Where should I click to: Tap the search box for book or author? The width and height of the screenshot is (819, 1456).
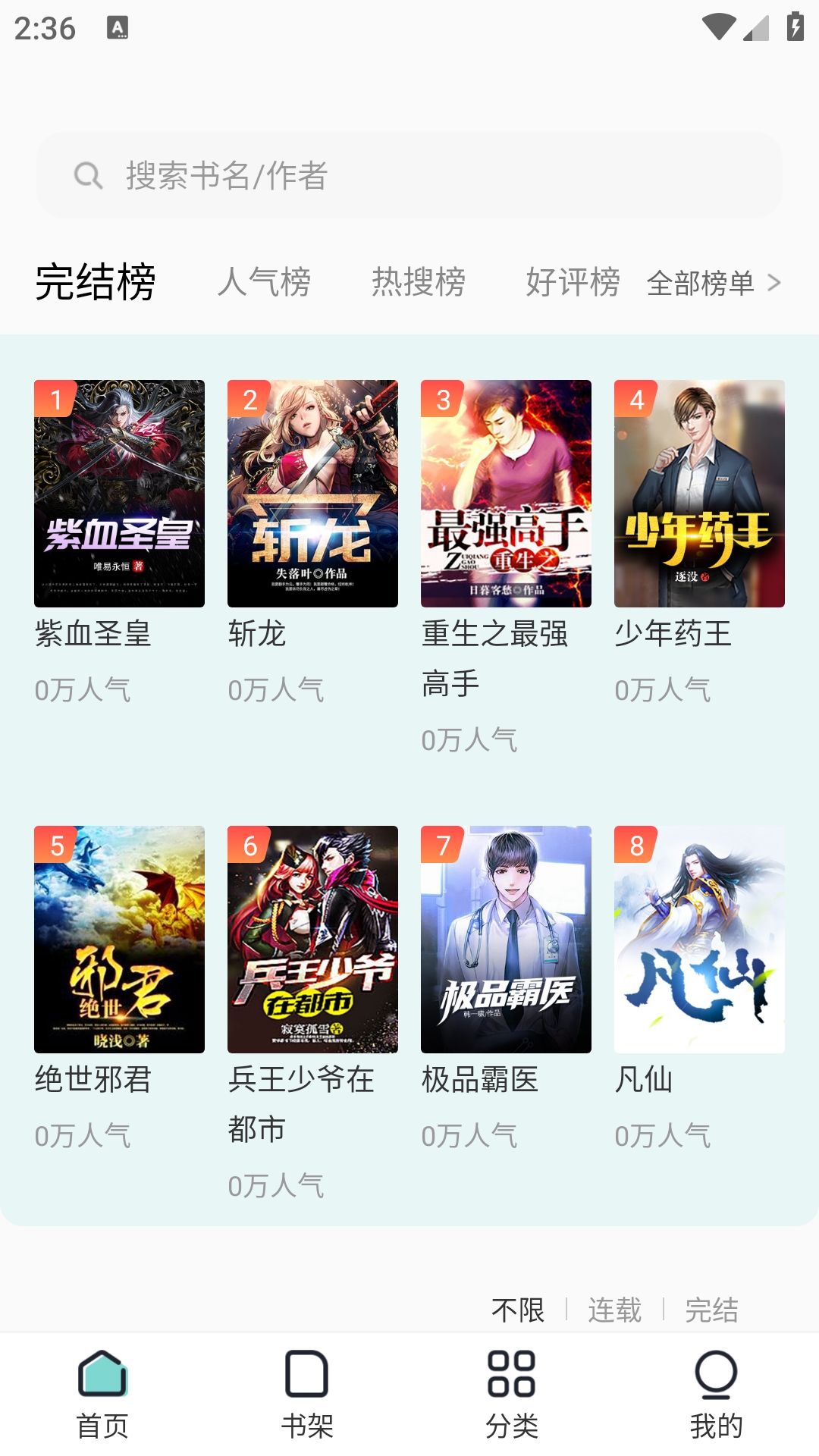click(x=409, y=176)
